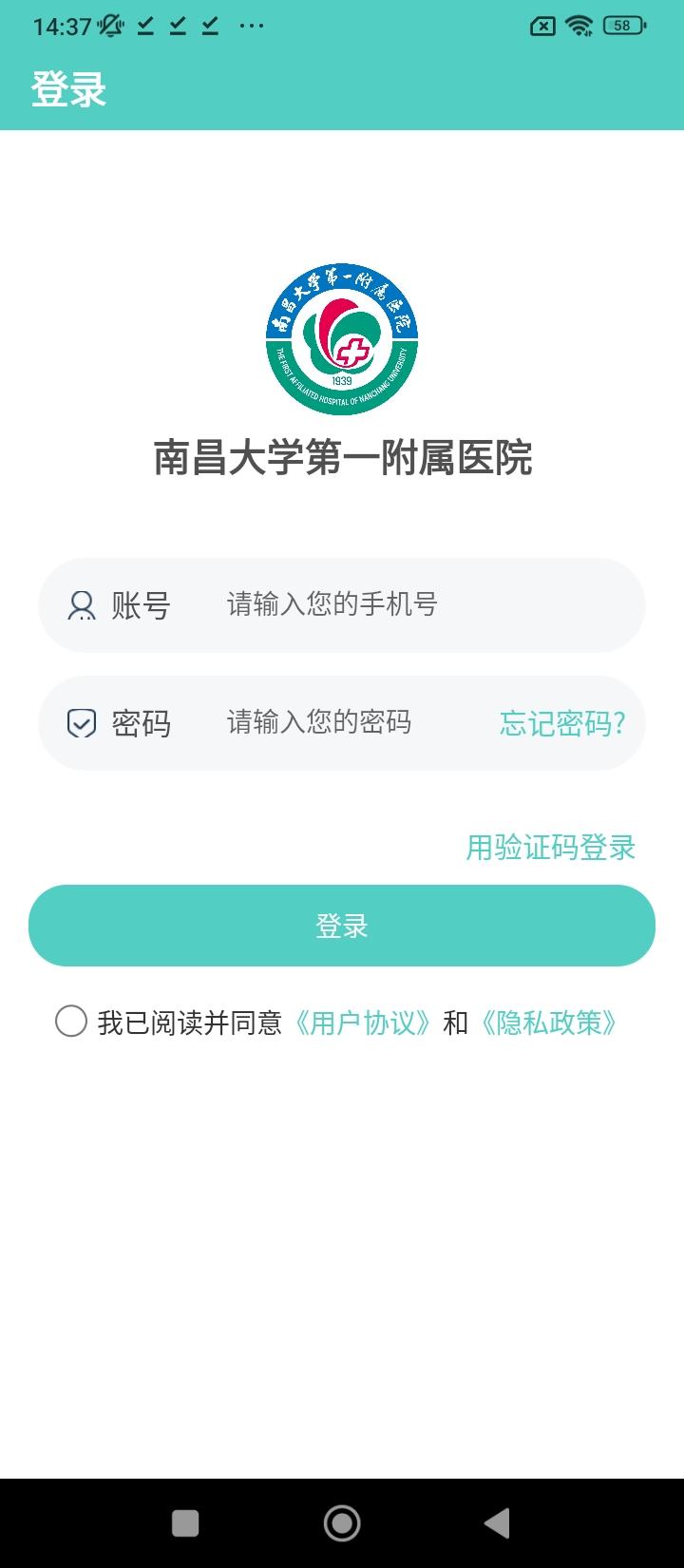Image resolution: width=684 pixels, height=1568 pixels.
Task: Click the Wi-Fi icon in the status bar
Action: [578, 25]
